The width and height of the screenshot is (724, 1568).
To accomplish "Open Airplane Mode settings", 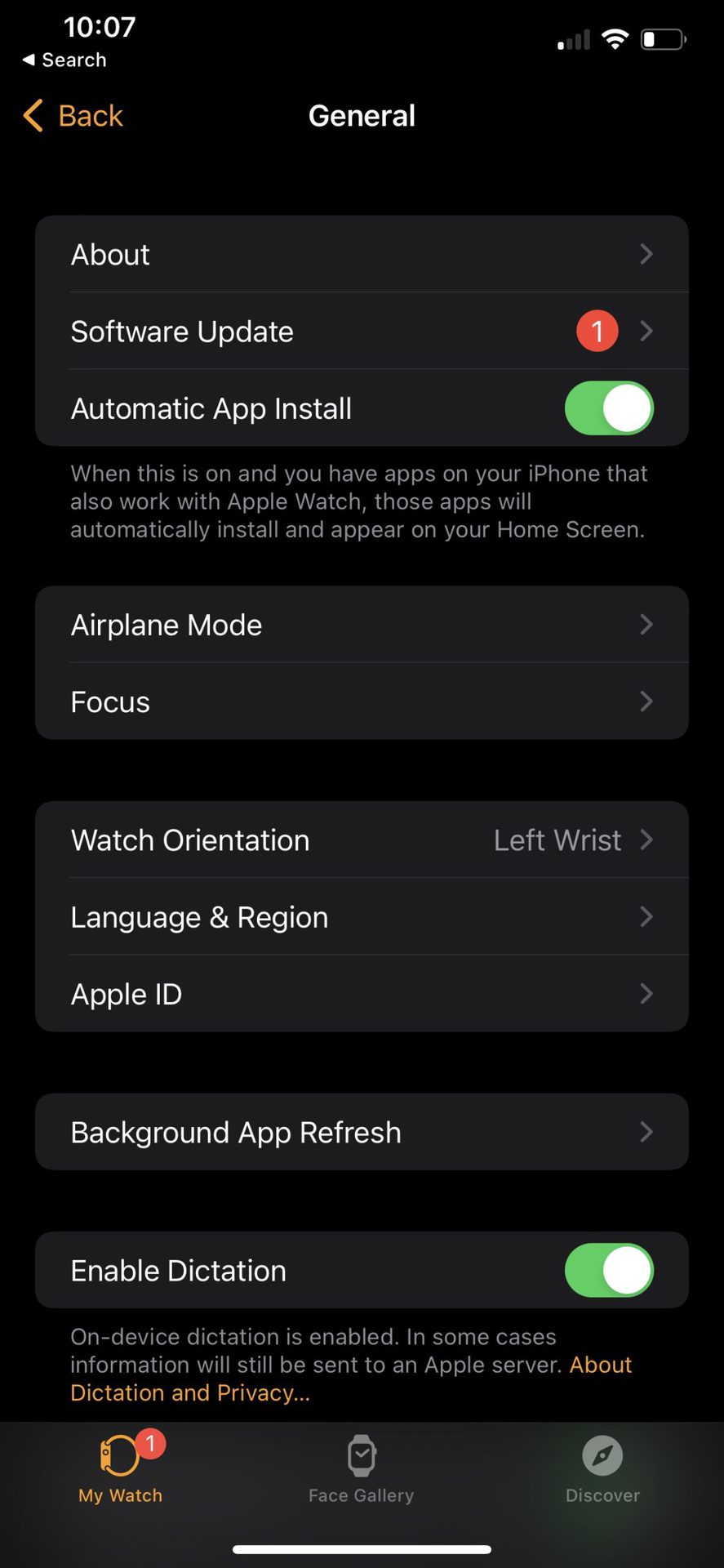I will point(362,625).
